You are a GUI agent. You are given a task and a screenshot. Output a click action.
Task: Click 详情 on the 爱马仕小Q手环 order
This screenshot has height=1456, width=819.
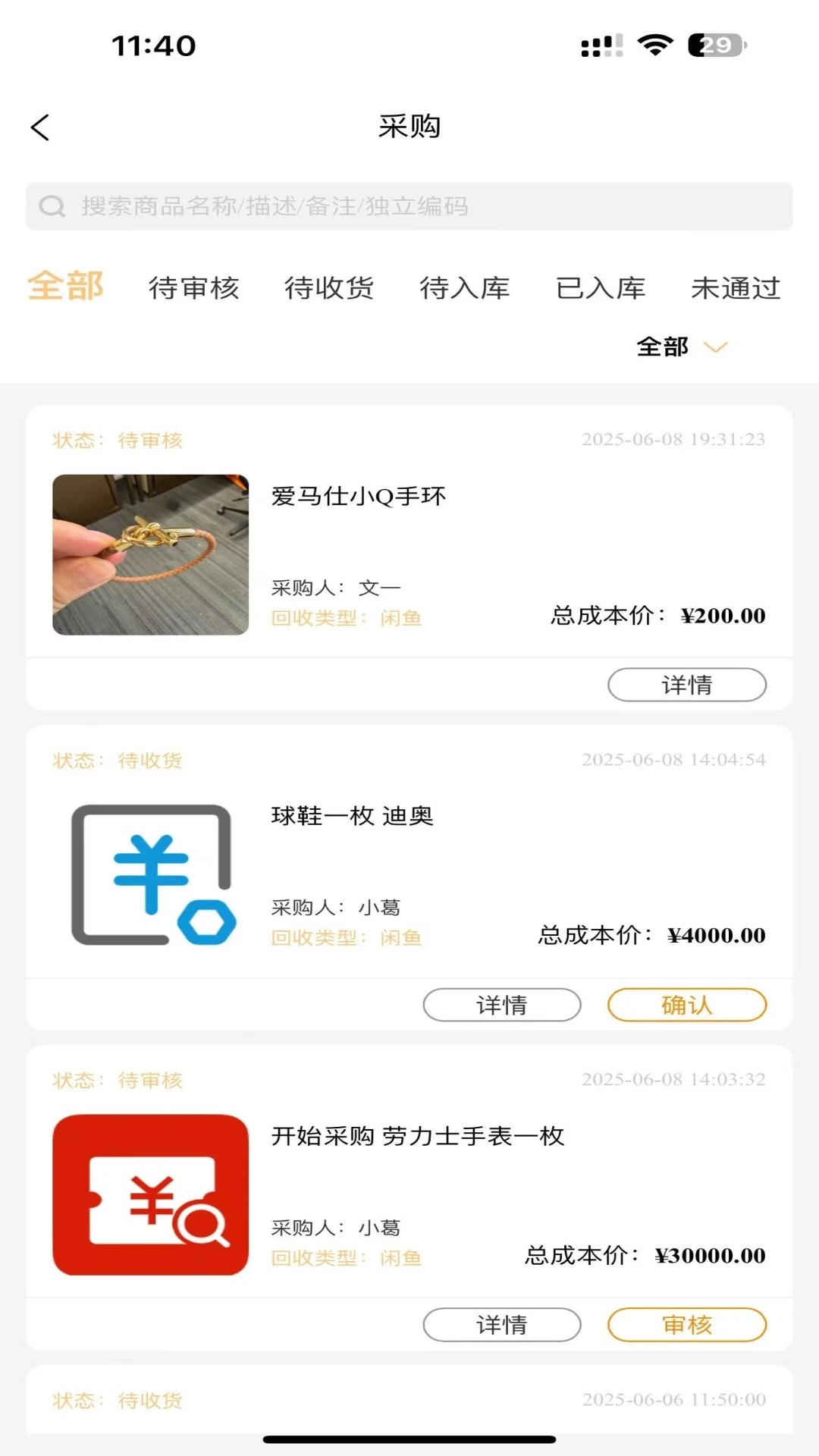686,684
